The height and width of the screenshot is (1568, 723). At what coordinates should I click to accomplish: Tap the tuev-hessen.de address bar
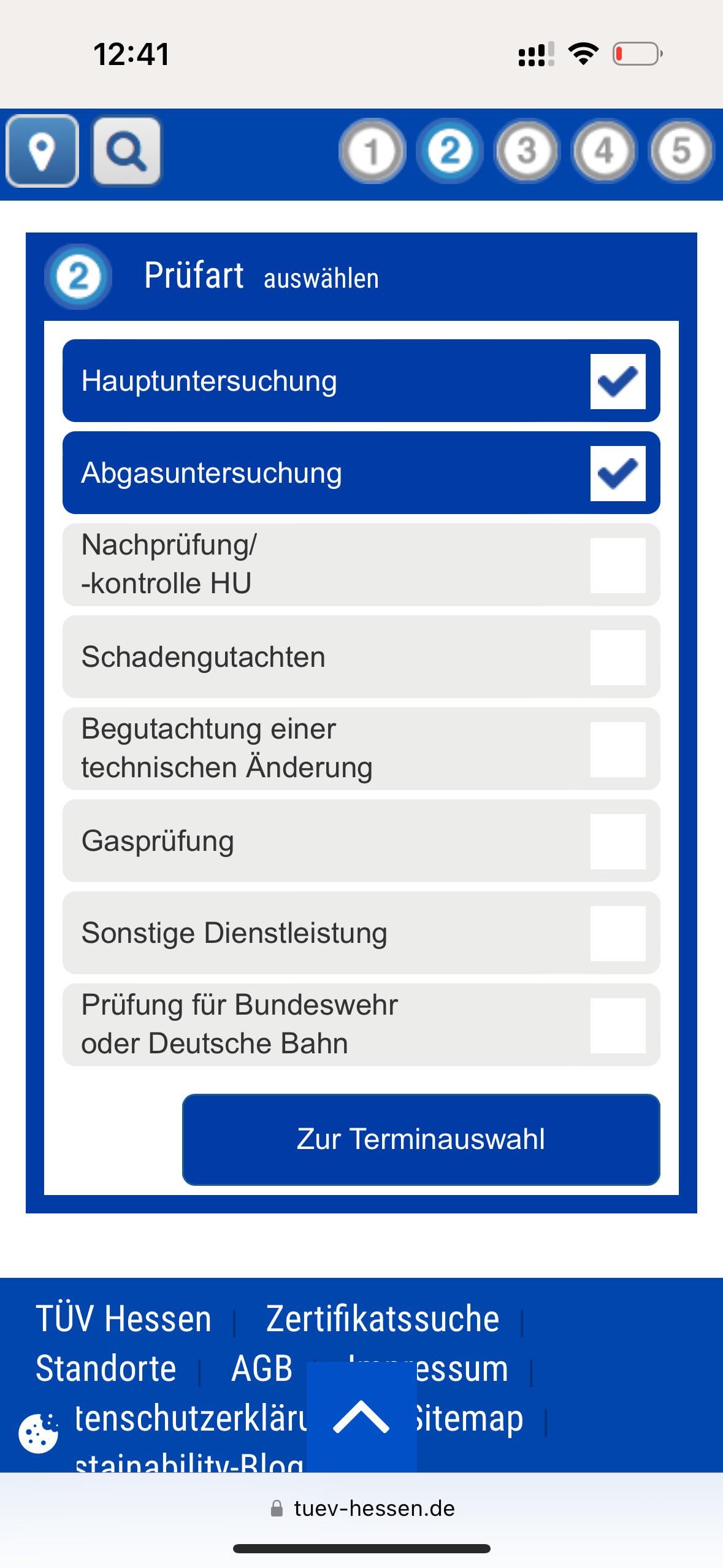(362, 1508)
